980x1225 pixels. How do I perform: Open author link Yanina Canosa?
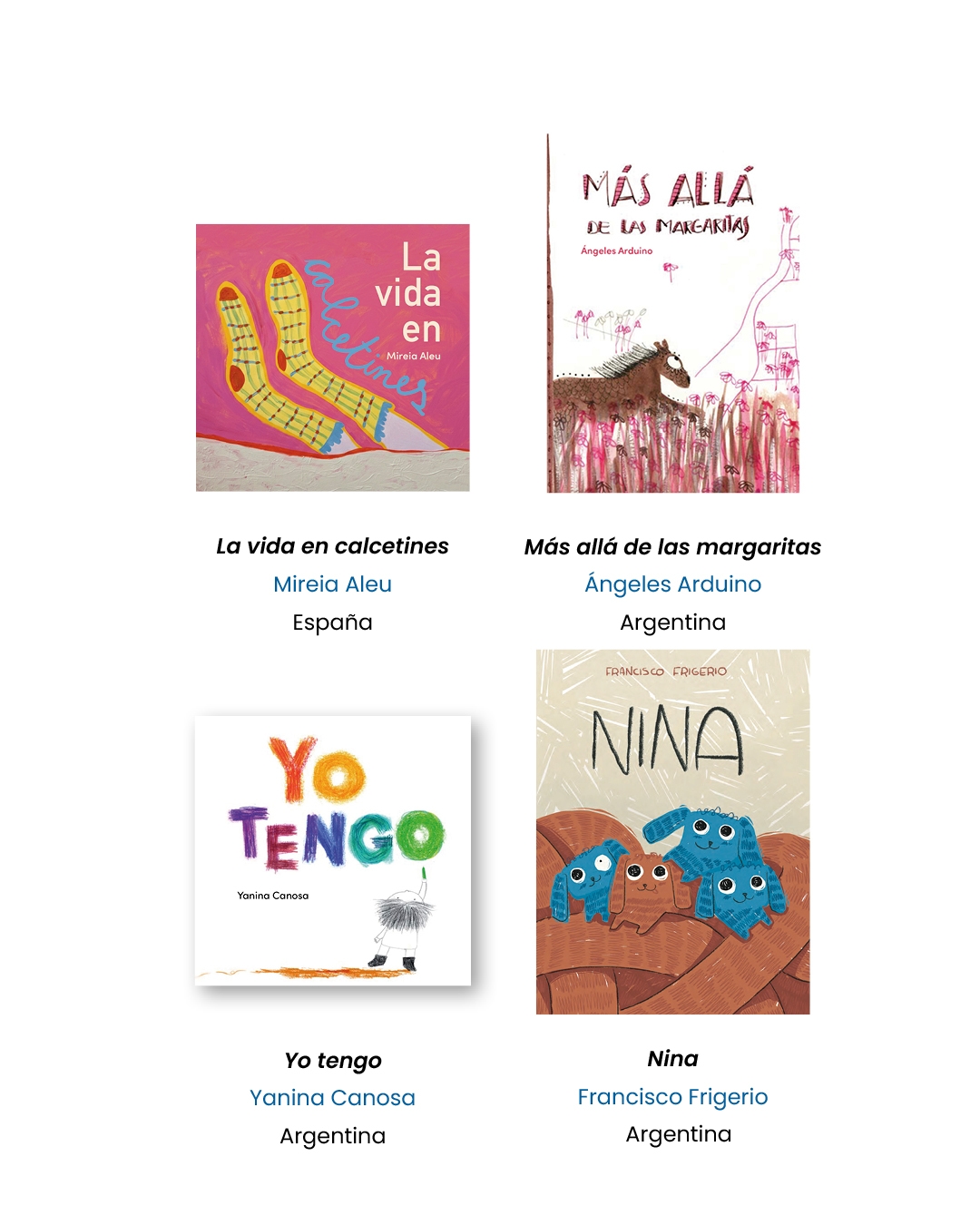(x=332, y=1098)
